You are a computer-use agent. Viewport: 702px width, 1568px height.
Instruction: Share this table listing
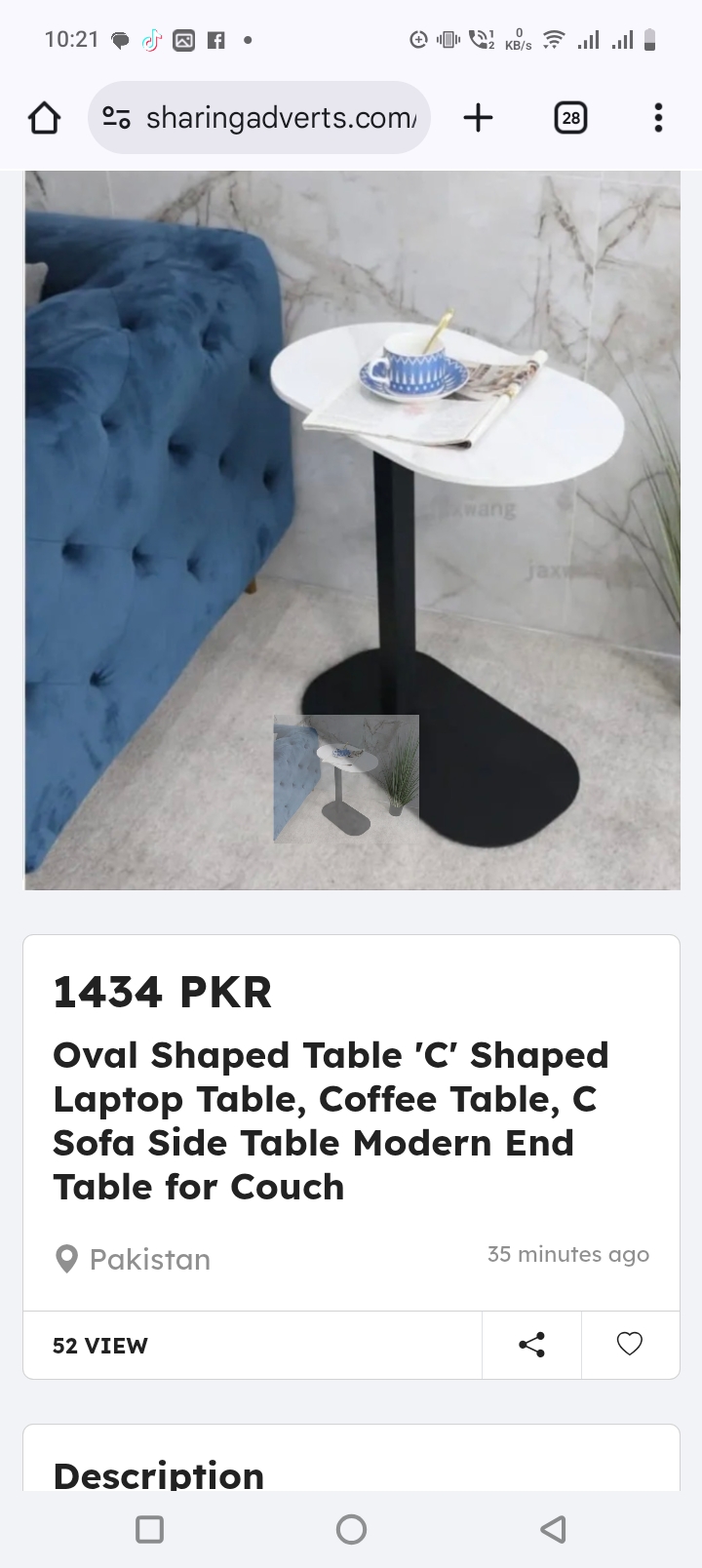[x=531, y=1345]
